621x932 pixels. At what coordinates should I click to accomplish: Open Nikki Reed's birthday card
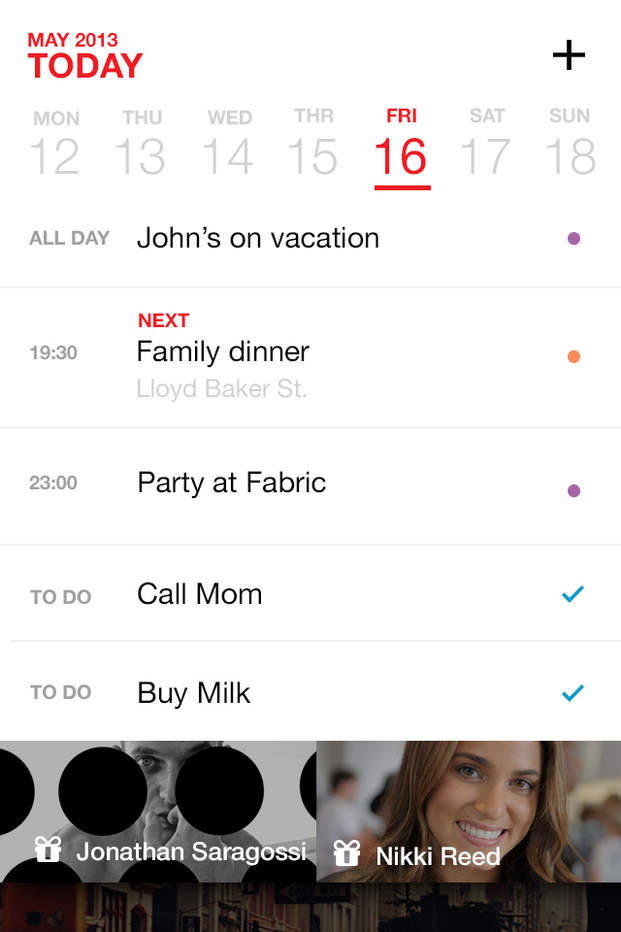(468, 811)
